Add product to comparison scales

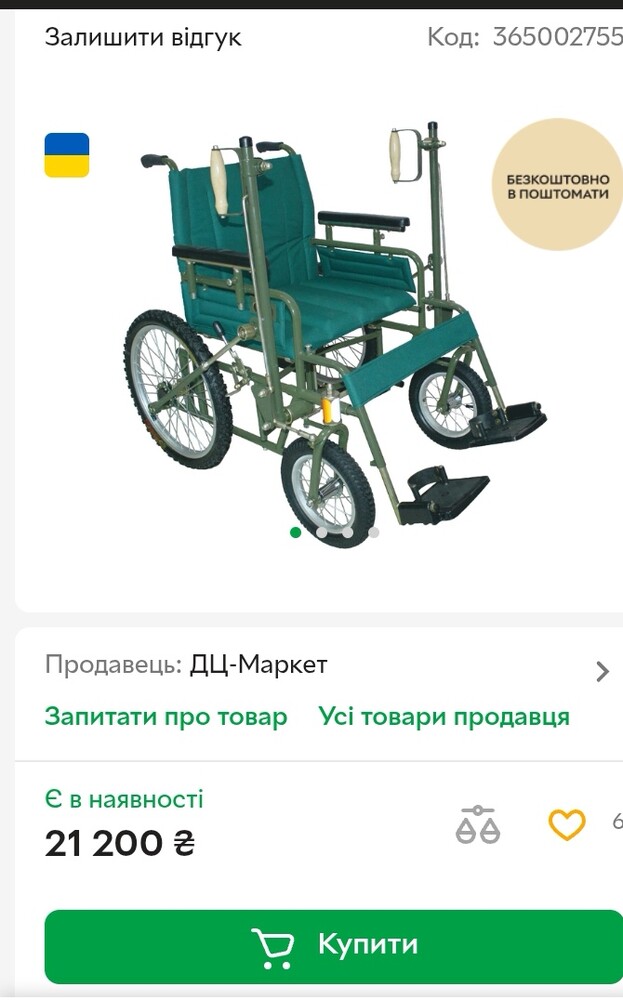(x=477, y=825)
